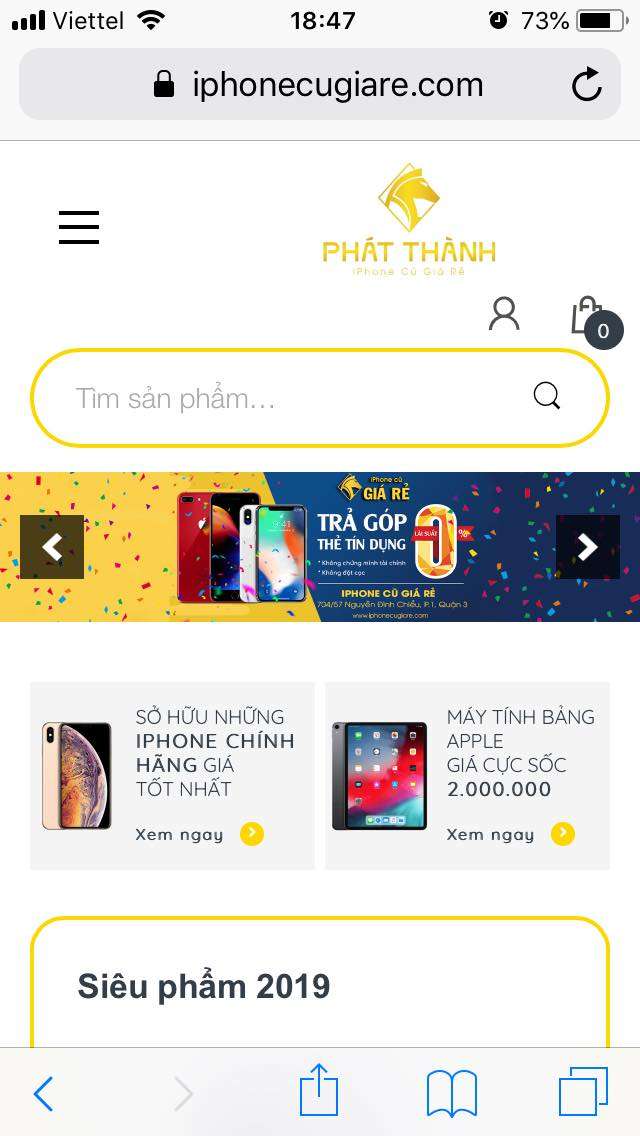This screenshot has width=640, height=1136.
Task: Open the Máy tính bảng Apple card
Action: (x=467, y=775)
